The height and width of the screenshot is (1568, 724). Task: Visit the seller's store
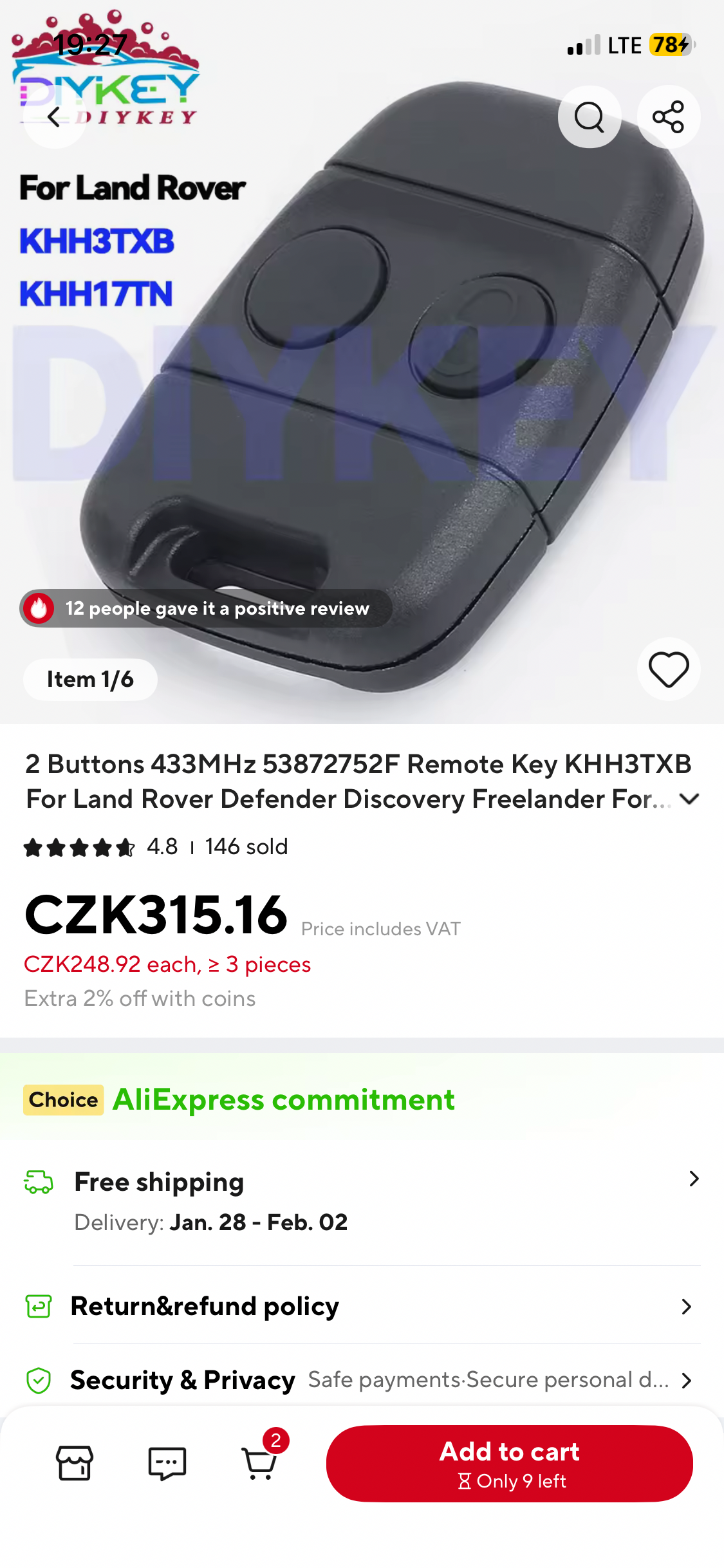tap(75, 1463)
